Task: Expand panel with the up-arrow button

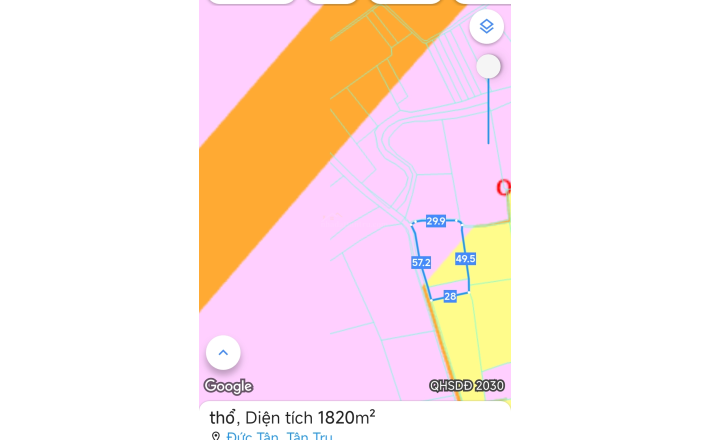Action: pos(223,352)
